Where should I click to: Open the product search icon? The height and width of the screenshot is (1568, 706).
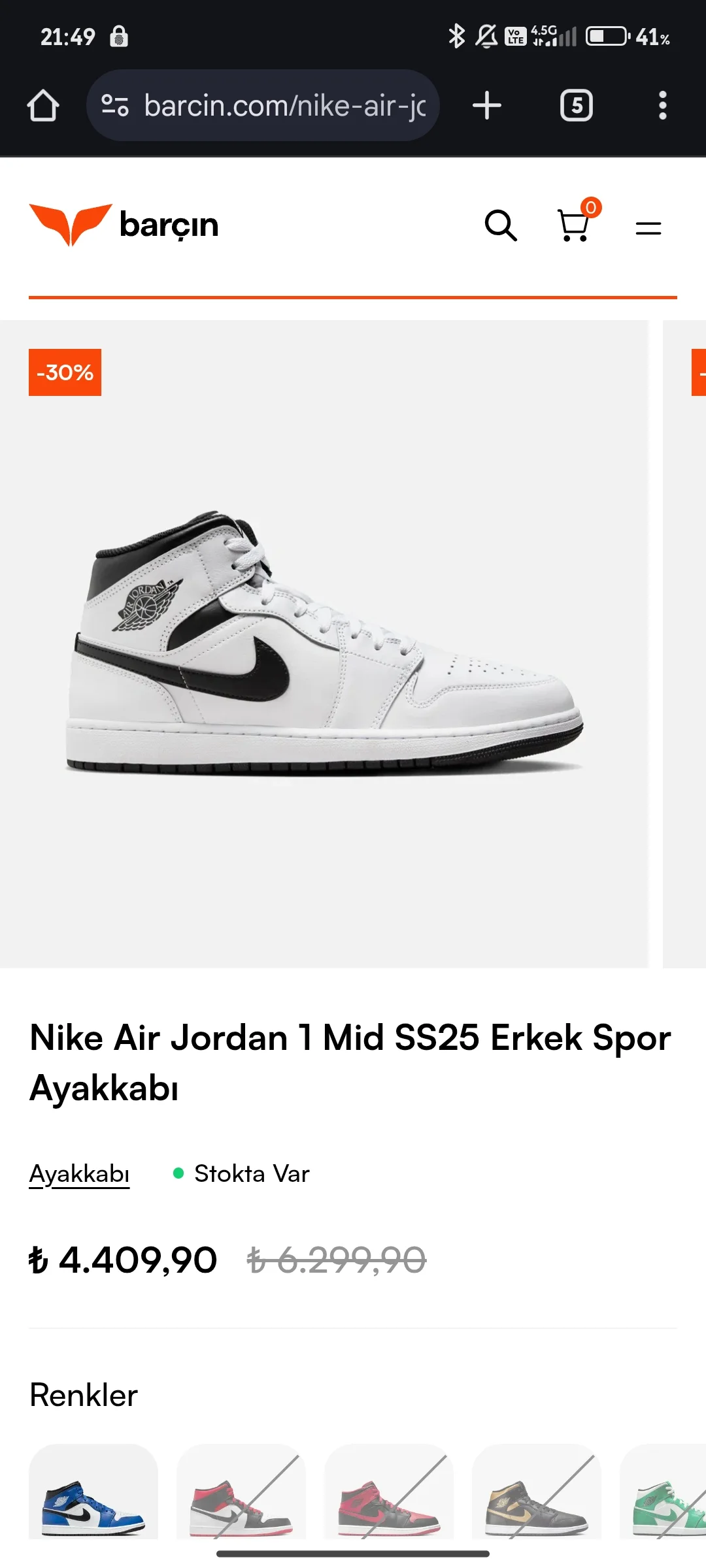pos(501,226)
